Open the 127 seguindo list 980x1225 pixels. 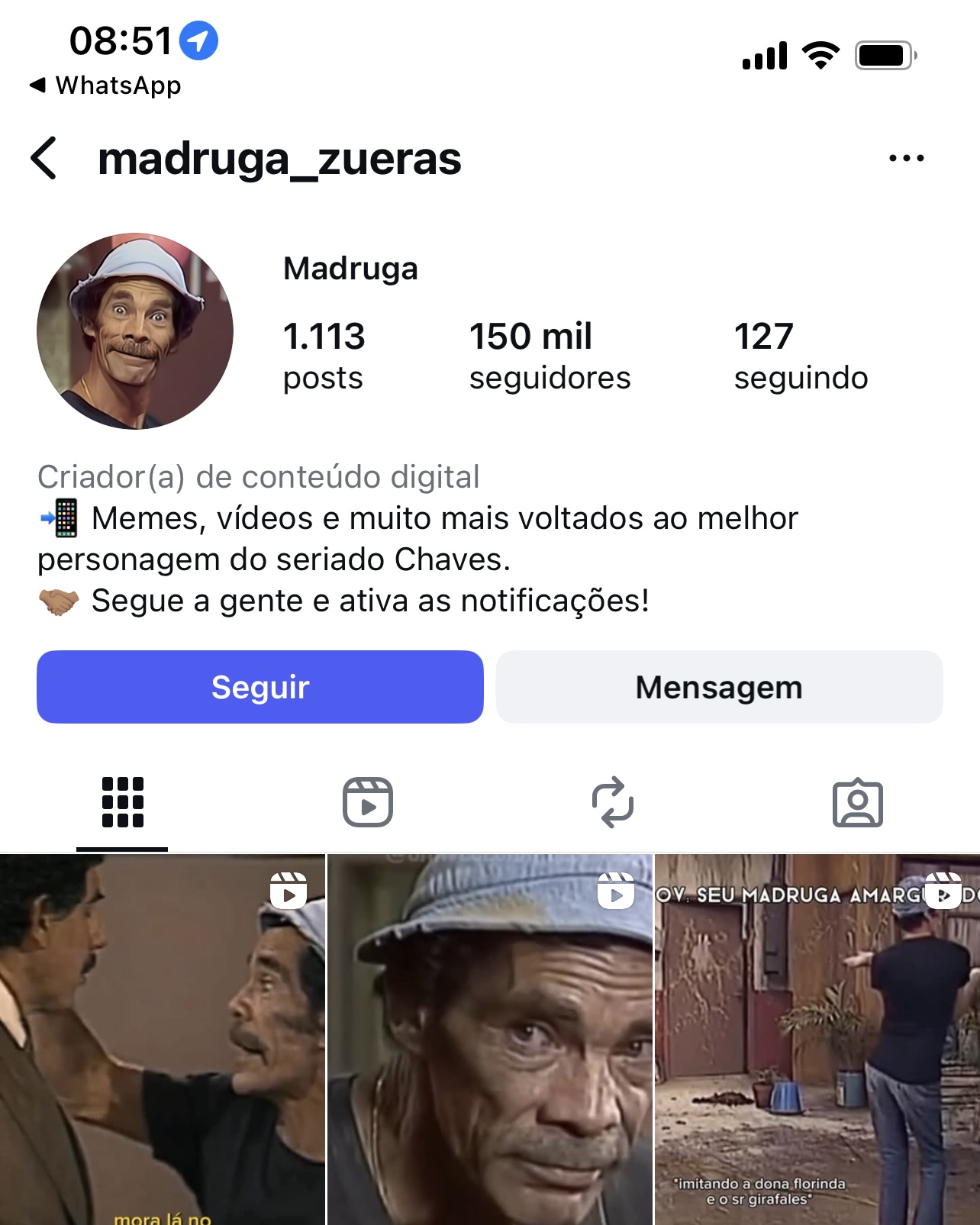point(801,356)
